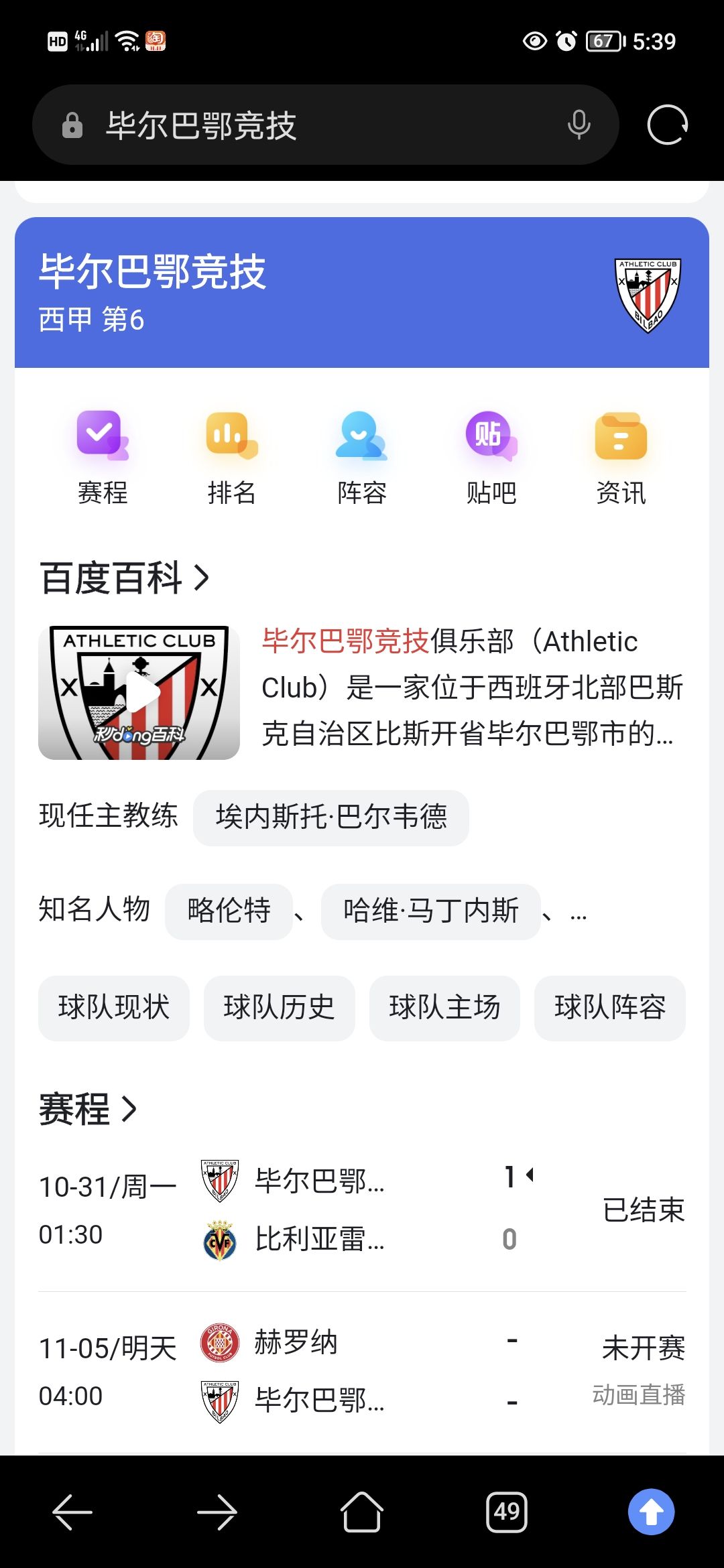Select the 略伦特 person chip

229,911
